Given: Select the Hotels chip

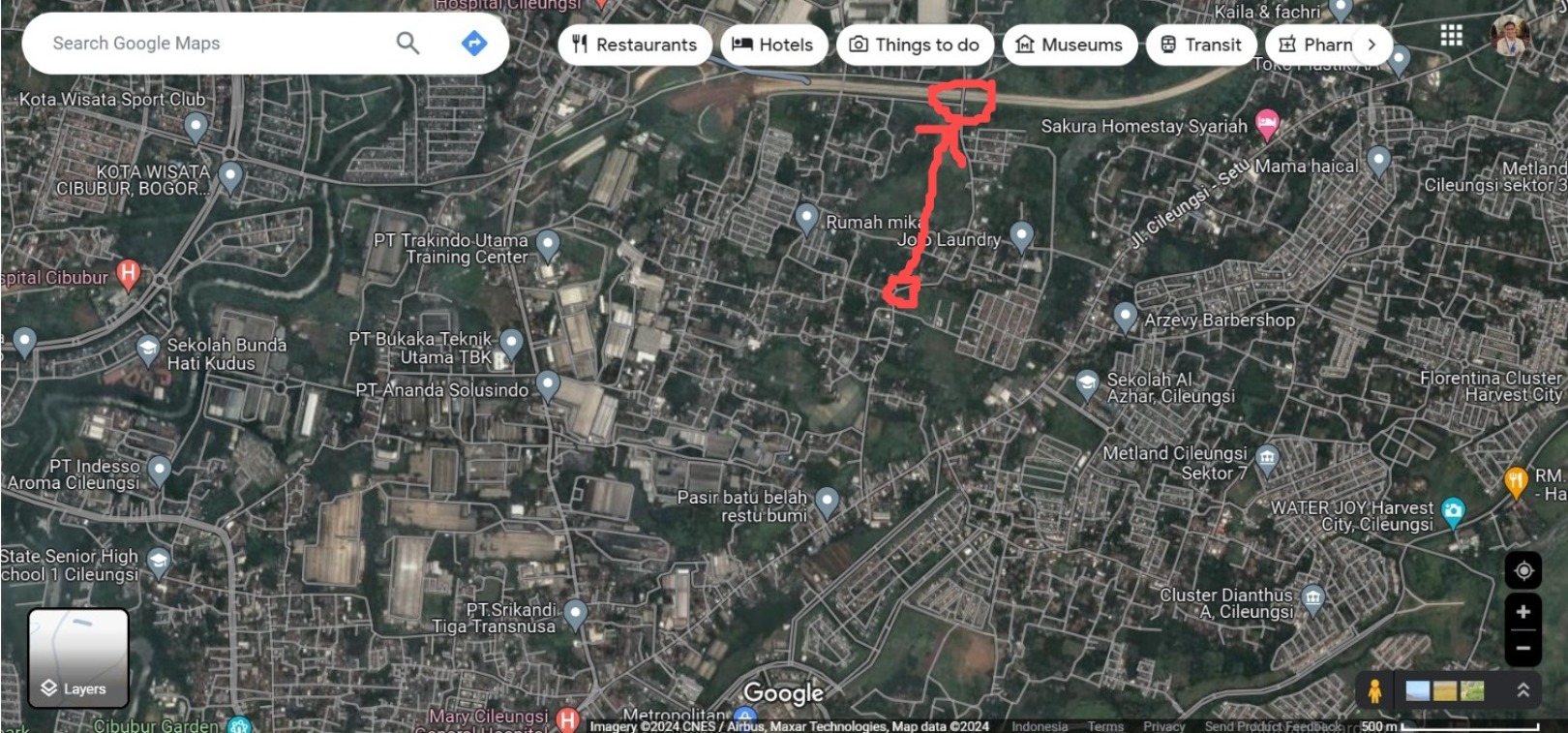Looking at the screenshot, I should 773,45.
